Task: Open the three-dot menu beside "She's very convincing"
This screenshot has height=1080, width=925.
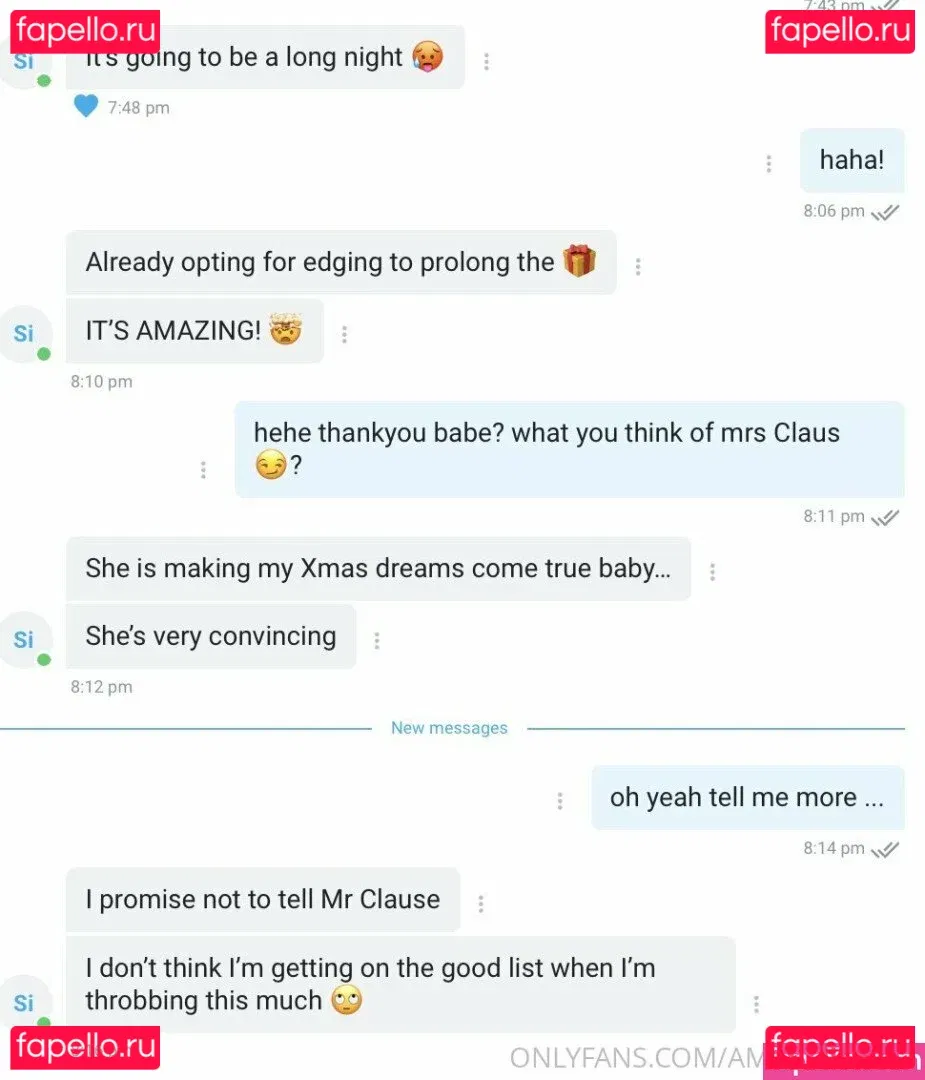Action: [376, 640]
